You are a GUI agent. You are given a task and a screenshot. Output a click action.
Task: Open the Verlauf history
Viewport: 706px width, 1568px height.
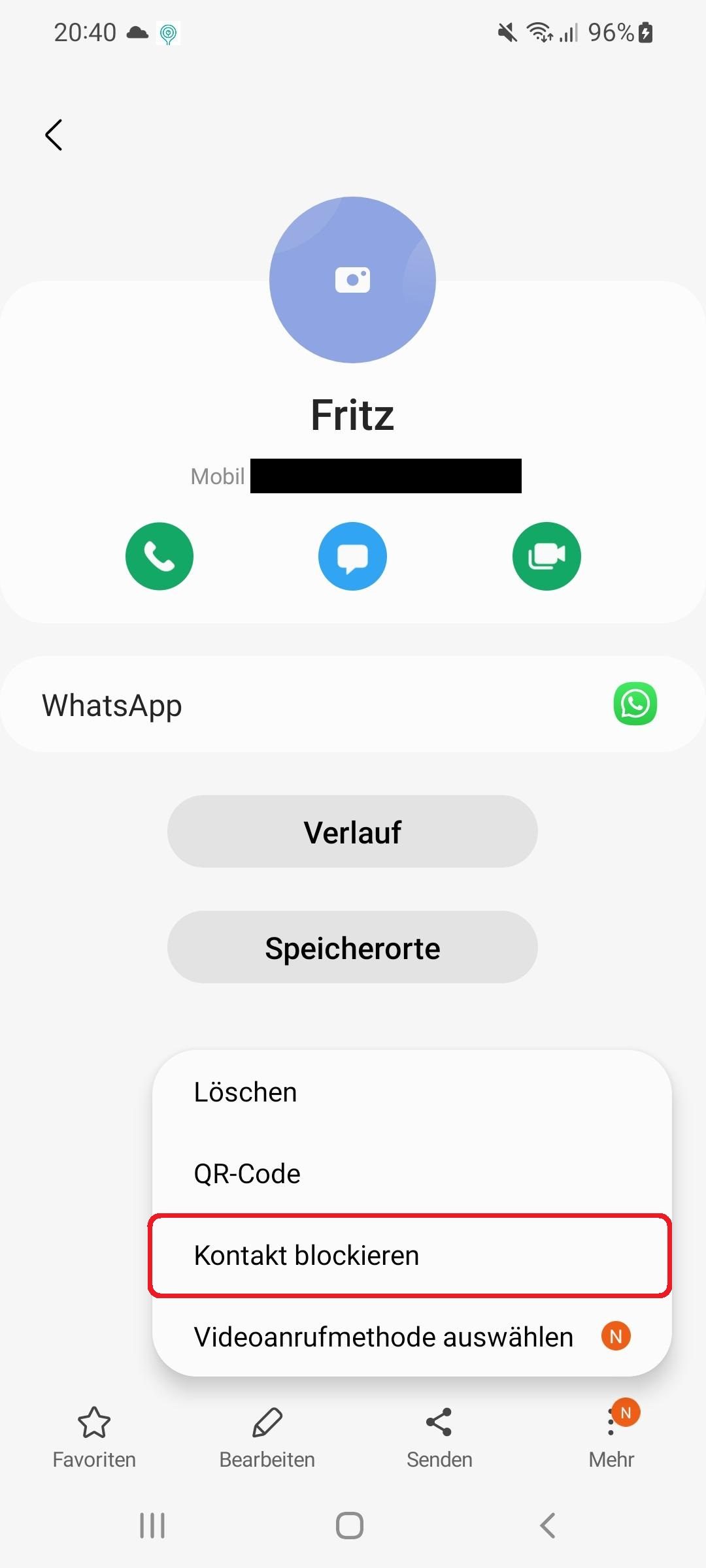(x=352, y=832)
